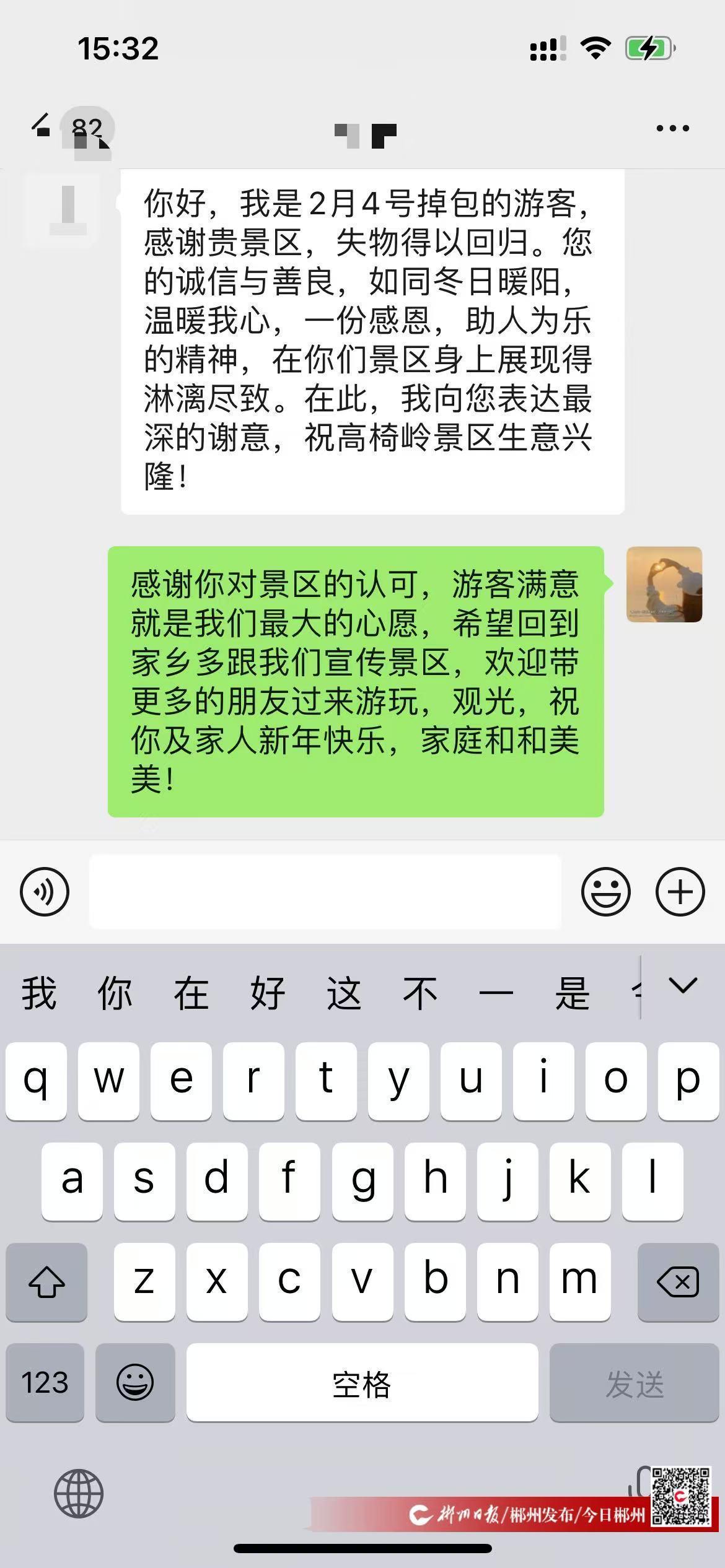This screenshot has width=725, height=1568.
Task: View the sender's heart-hands avatar profile
Action: coord(664,584)
